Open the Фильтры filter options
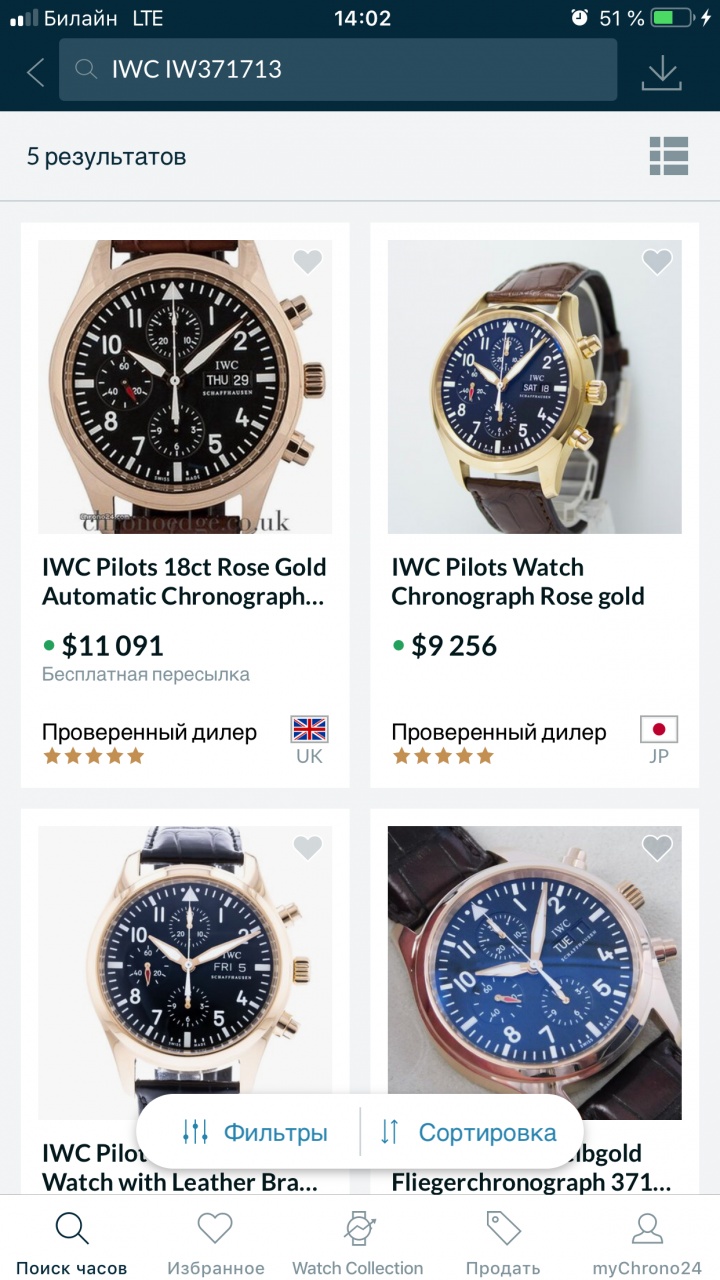720x1280 pixels. 256,1132
